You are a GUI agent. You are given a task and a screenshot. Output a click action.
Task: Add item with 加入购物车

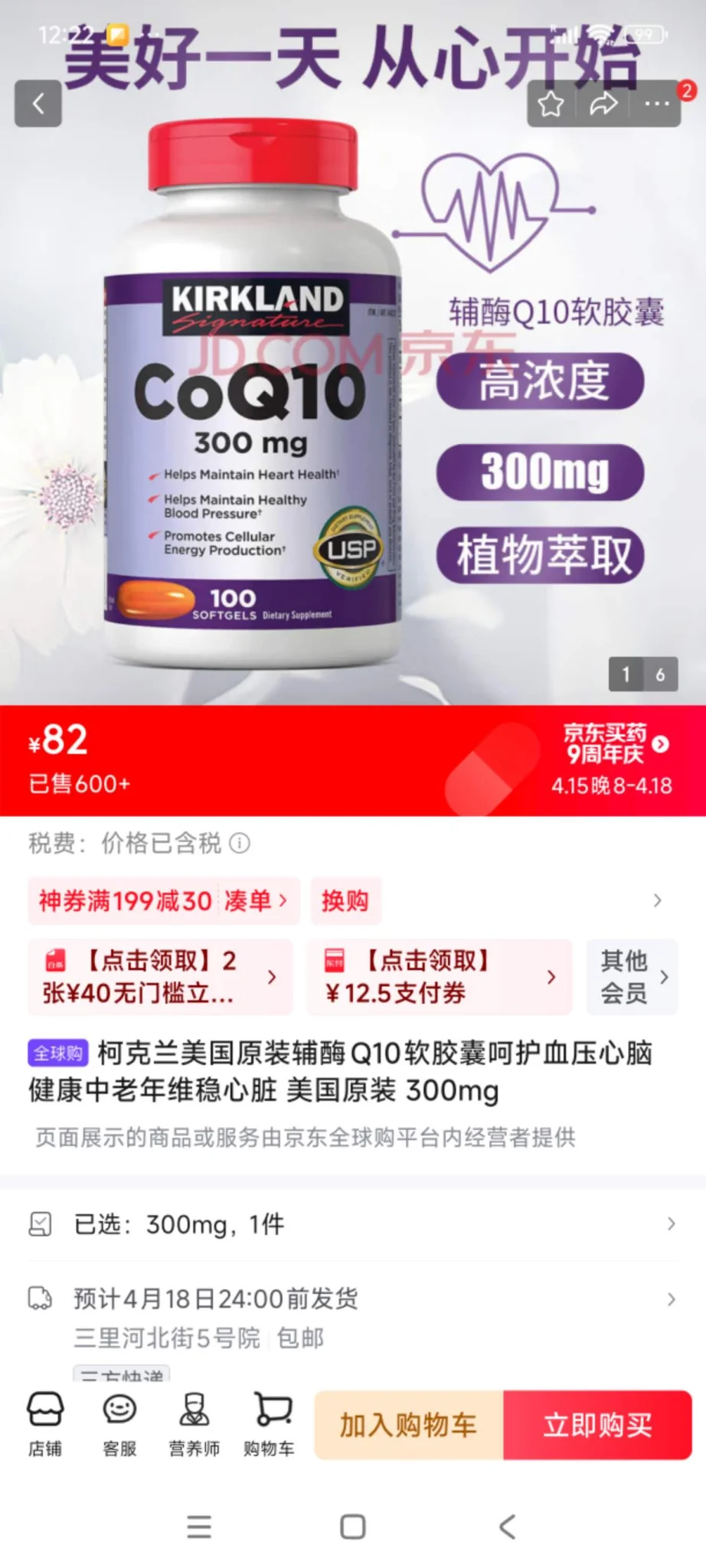pos(409,1425)
